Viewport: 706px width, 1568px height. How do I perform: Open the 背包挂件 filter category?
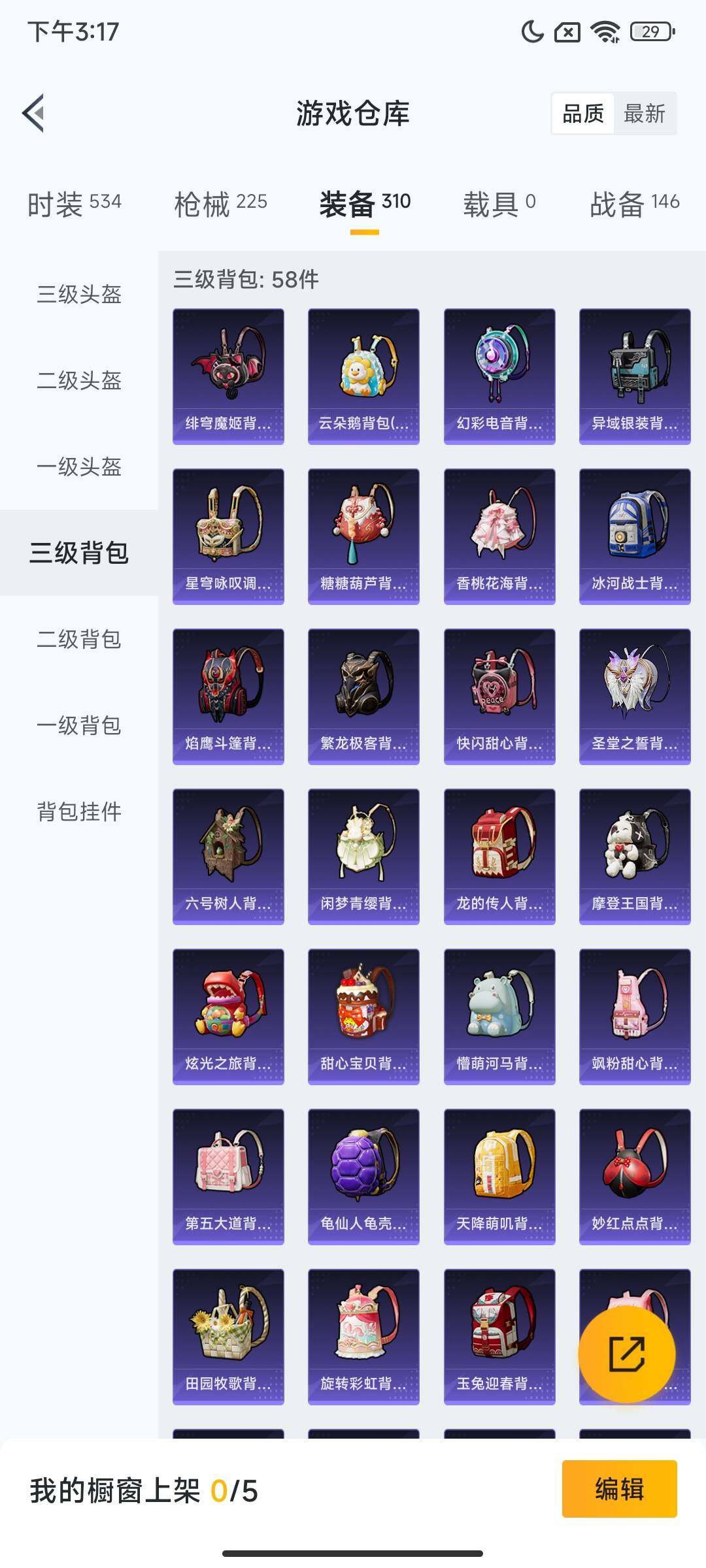click(78, 813)
